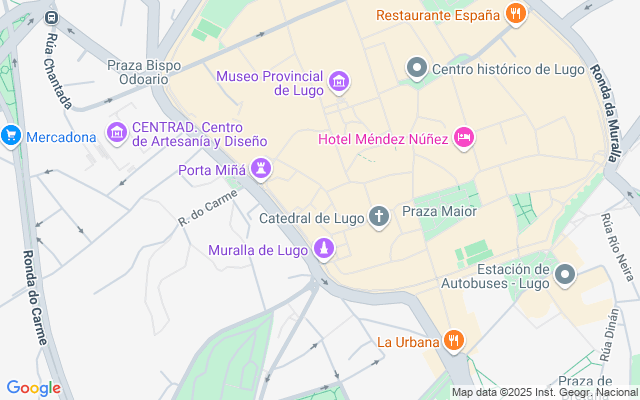The height and width of the screenshot is (400, 640).
Task: Select the Mercadona store marker
Action: (11, 136)
